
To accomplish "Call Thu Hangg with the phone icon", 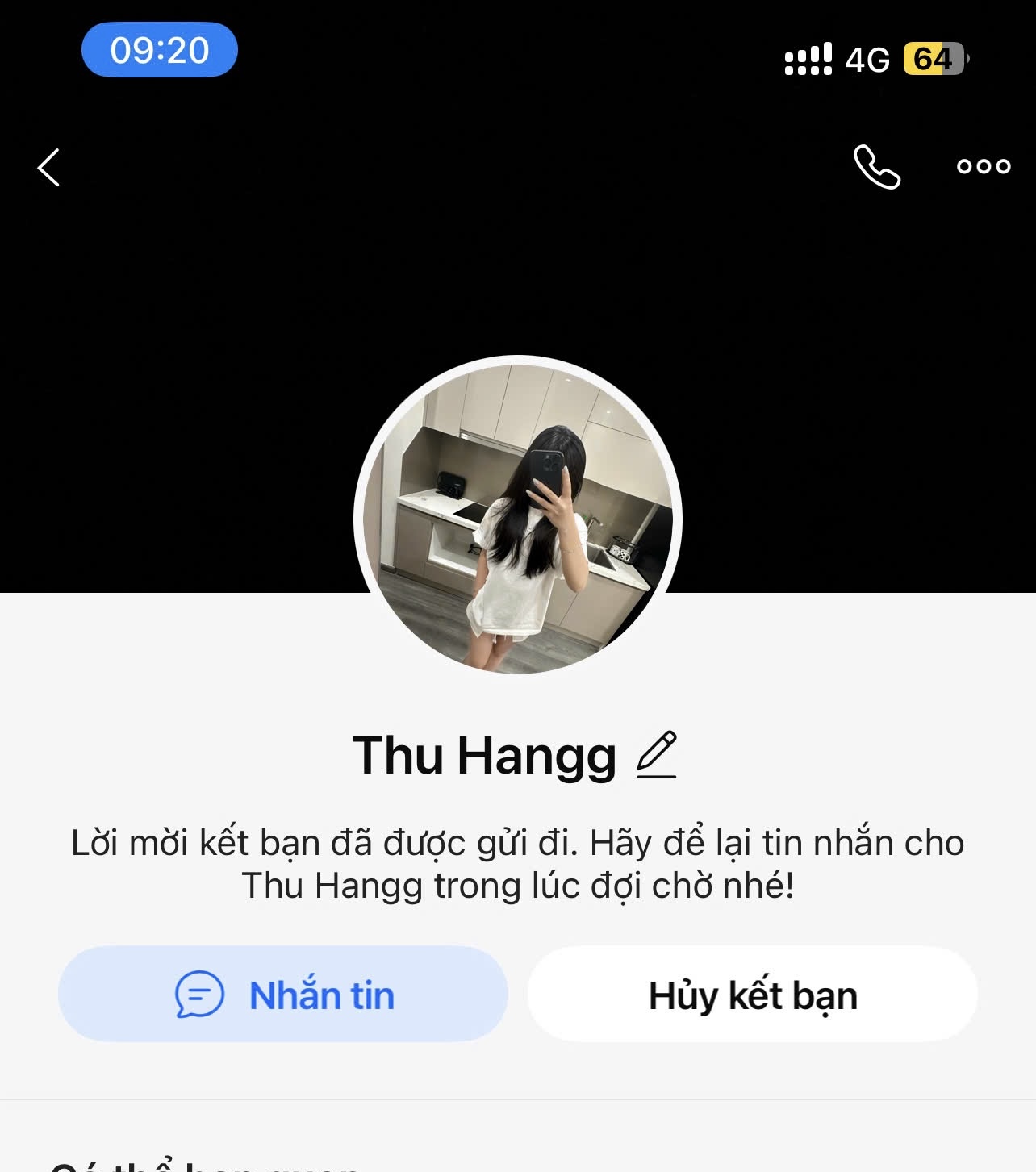I will pyautogui.click(x=876, y=167).
